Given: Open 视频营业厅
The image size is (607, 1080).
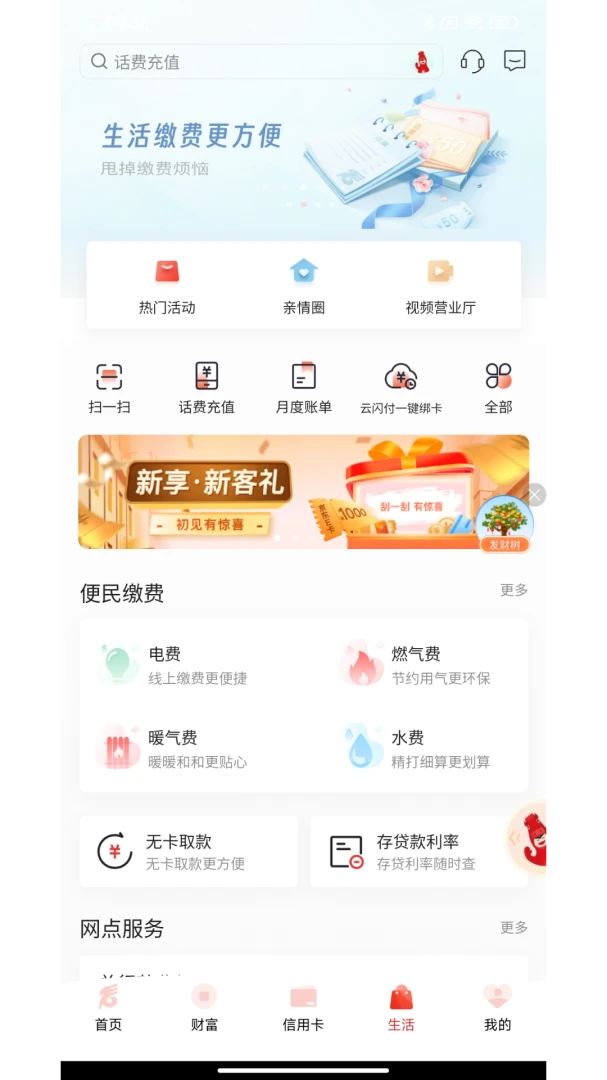Looking at the screenshot, I should coord(440,285).
